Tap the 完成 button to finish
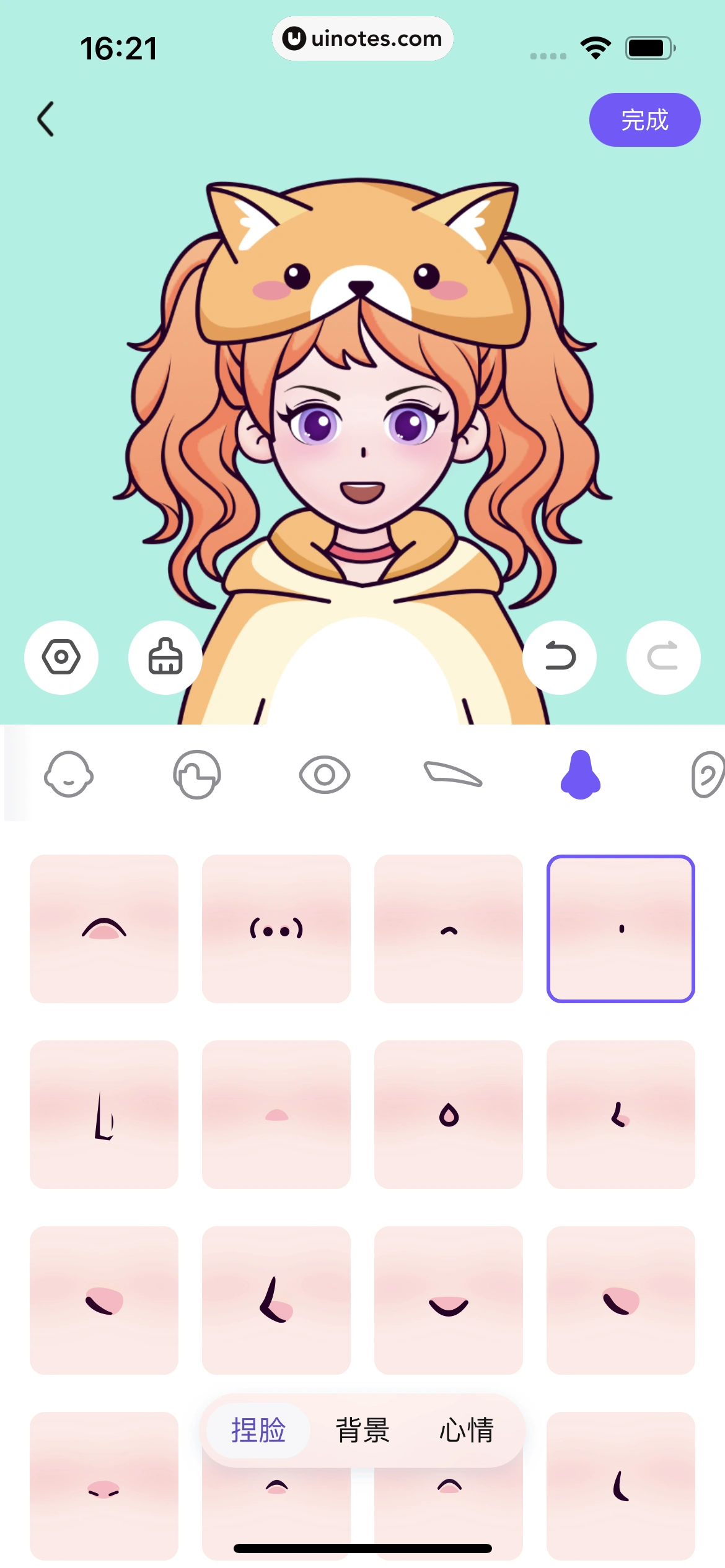725x1568 pixels. tap(644, 120)
